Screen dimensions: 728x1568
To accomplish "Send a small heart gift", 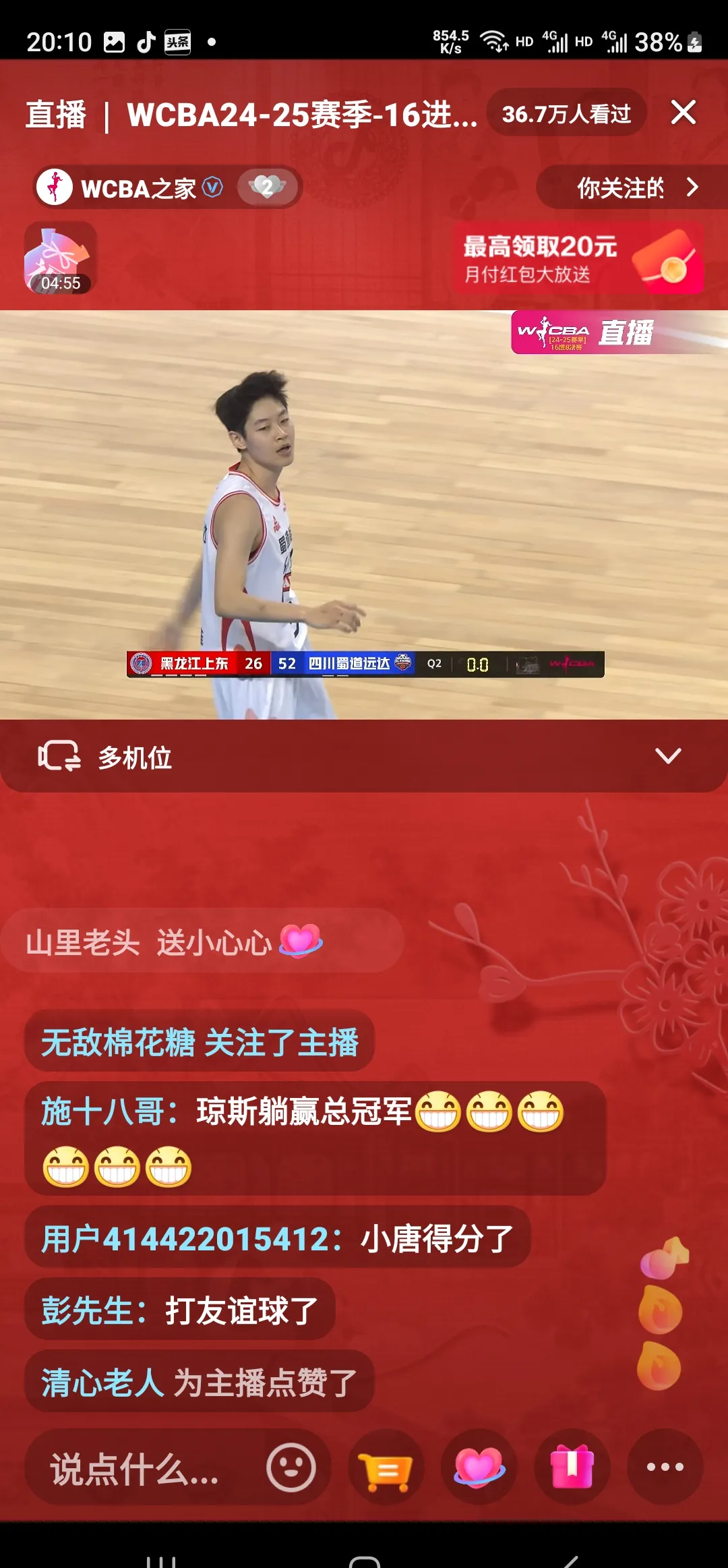I will click(479, 1468).
